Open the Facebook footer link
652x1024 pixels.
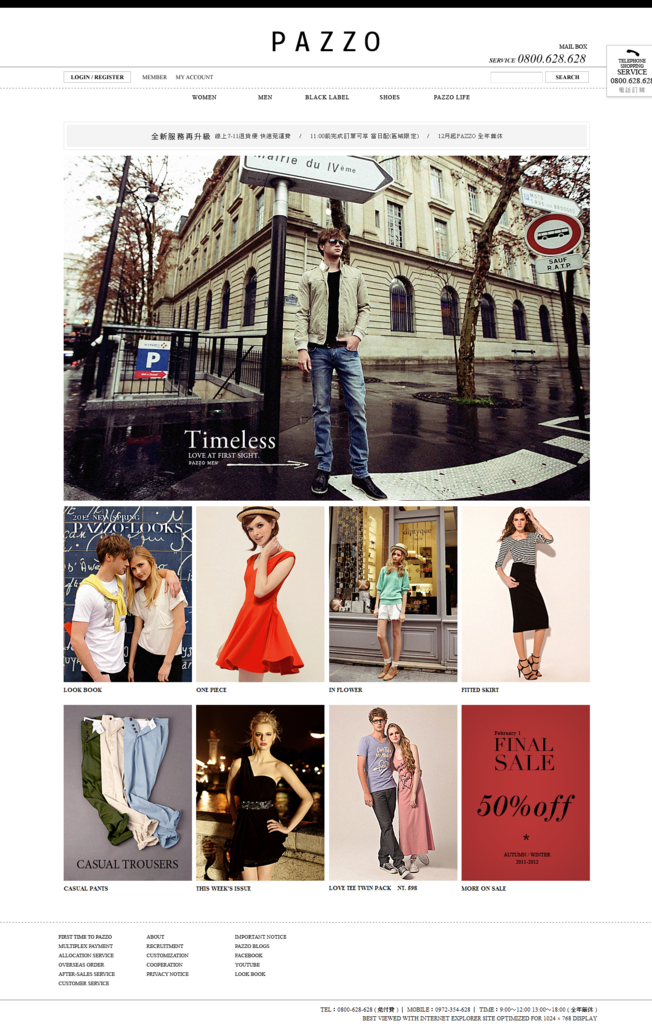click(249, 955)
